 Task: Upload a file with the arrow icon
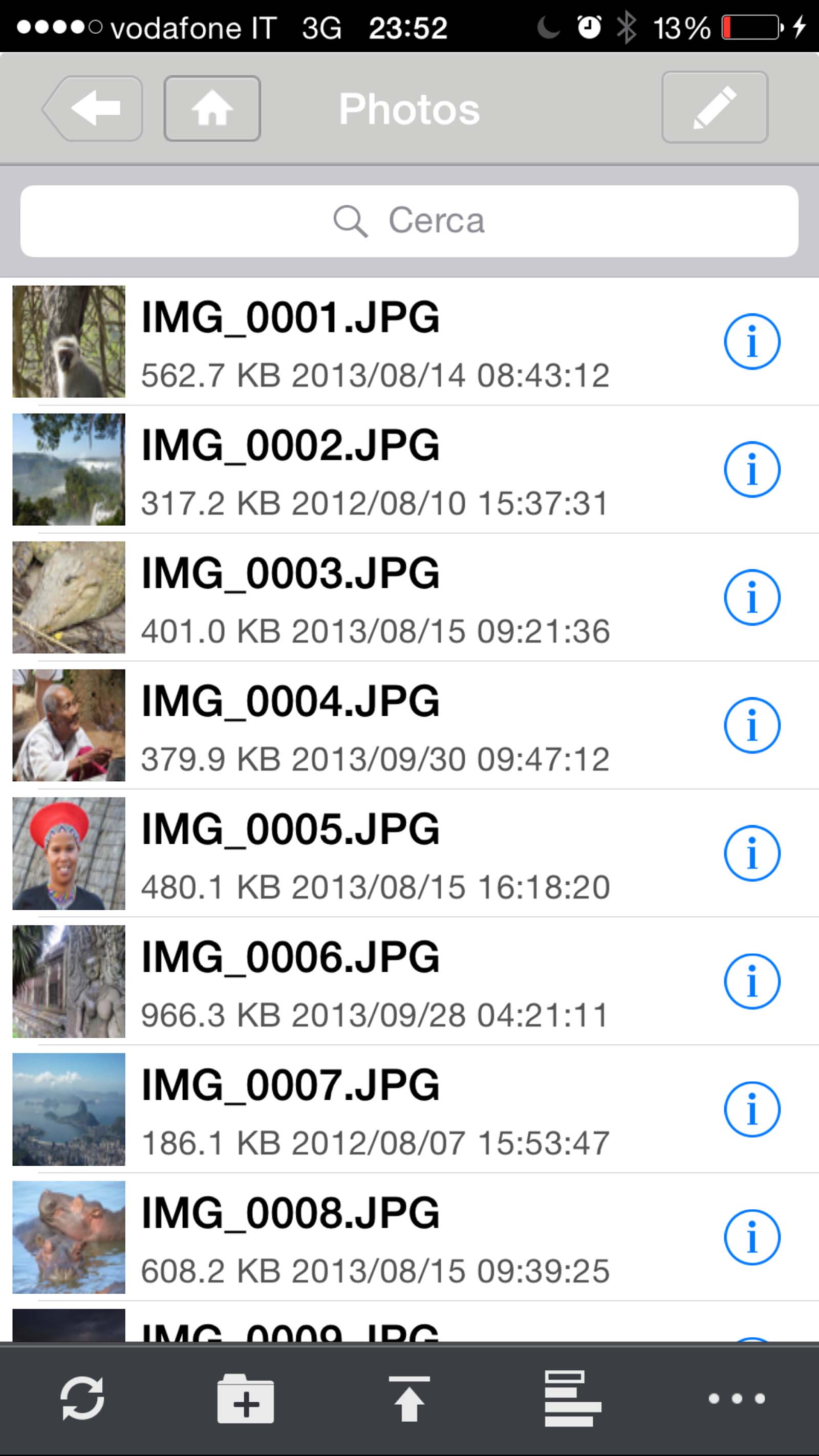(x=409, y=1398)
